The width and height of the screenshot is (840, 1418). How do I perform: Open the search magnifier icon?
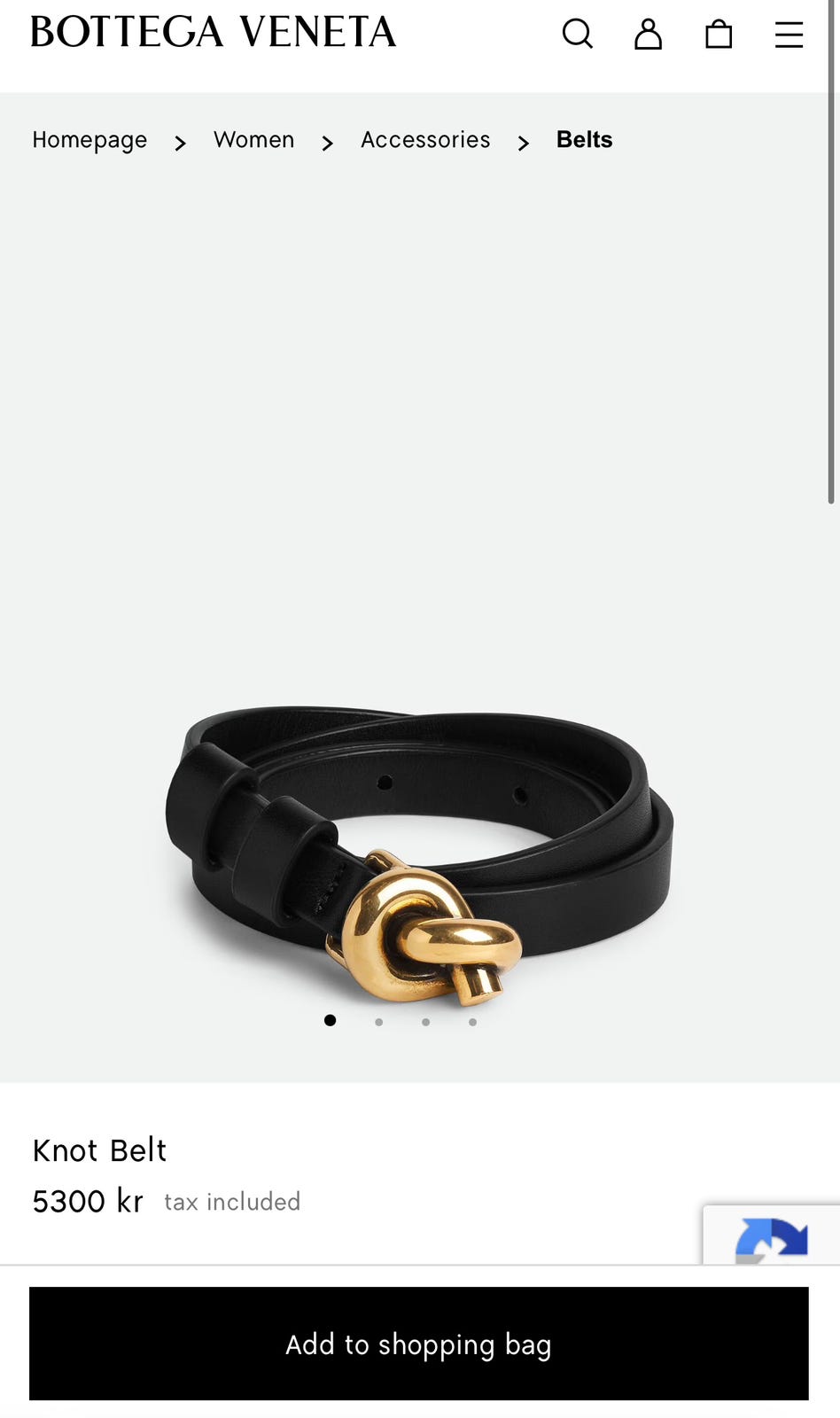577,35
